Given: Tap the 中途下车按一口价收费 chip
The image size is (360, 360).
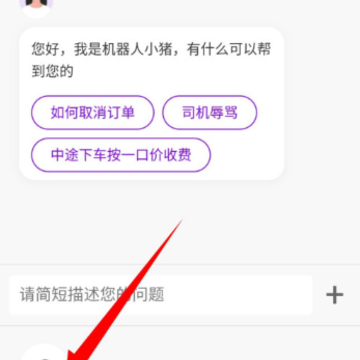Looking at the screenshot, I should tap(121, 155).
